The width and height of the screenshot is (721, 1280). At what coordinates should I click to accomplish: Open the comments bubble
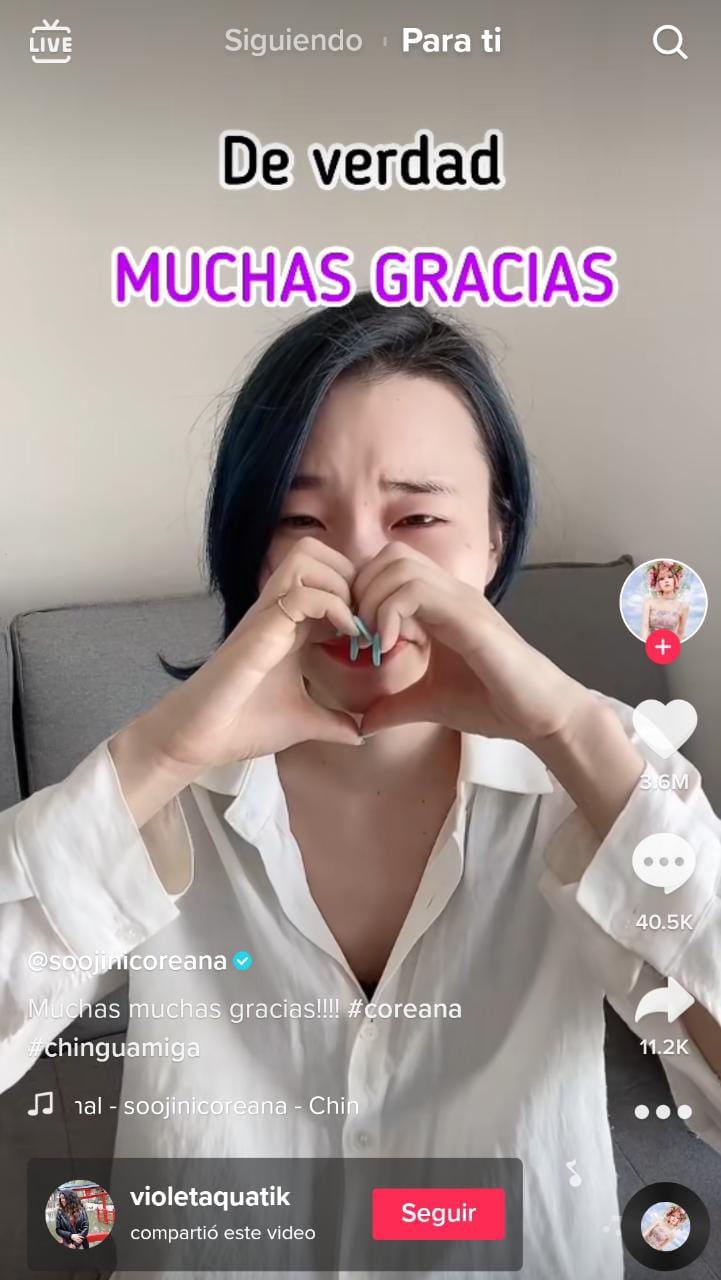pyautogui.click(x=664, y=864)
